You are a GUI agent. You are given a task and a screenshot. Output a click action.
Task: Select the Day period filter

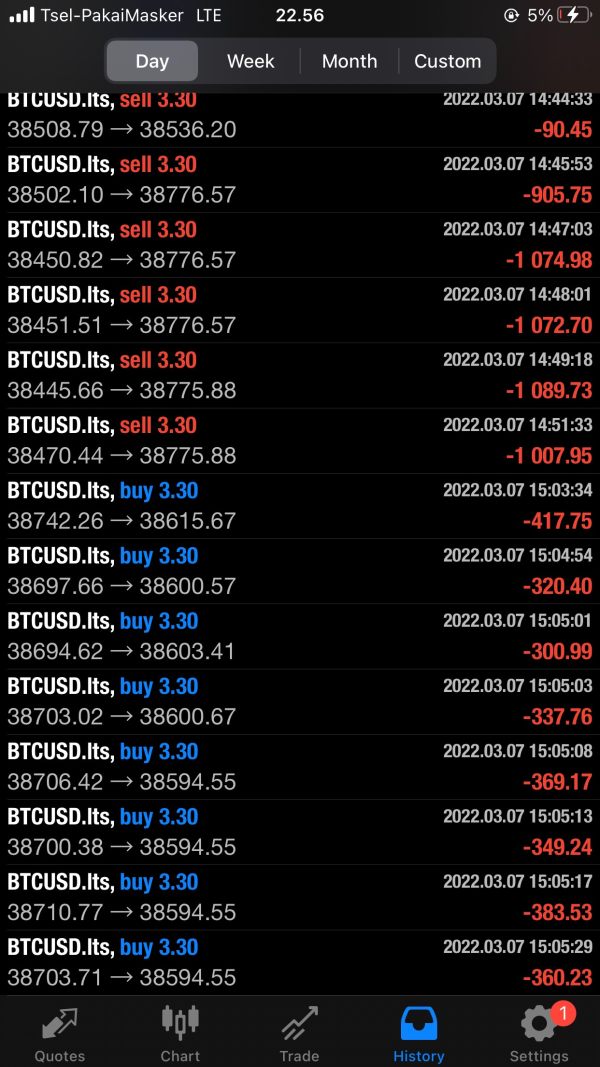coord(152,61)
